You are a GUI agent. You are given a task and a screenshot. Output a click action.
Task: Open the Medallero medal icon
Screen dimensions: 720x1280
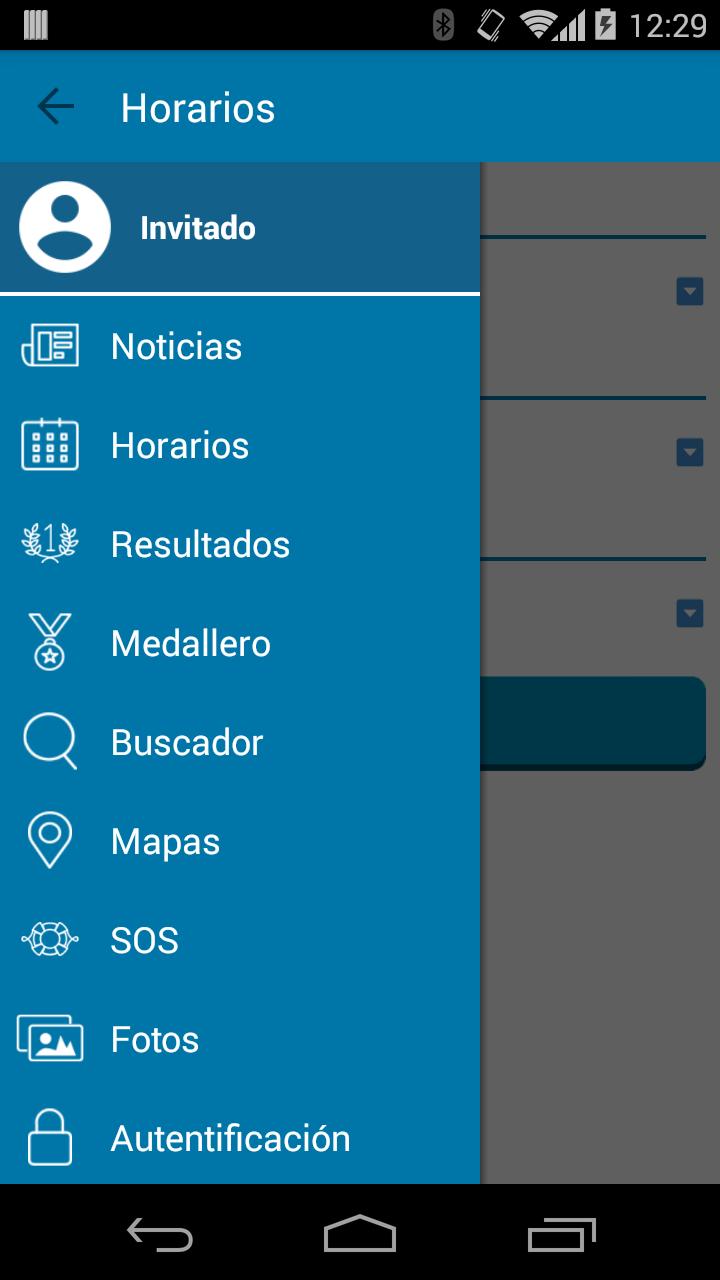pyautogui.click(x=49, y=642)
